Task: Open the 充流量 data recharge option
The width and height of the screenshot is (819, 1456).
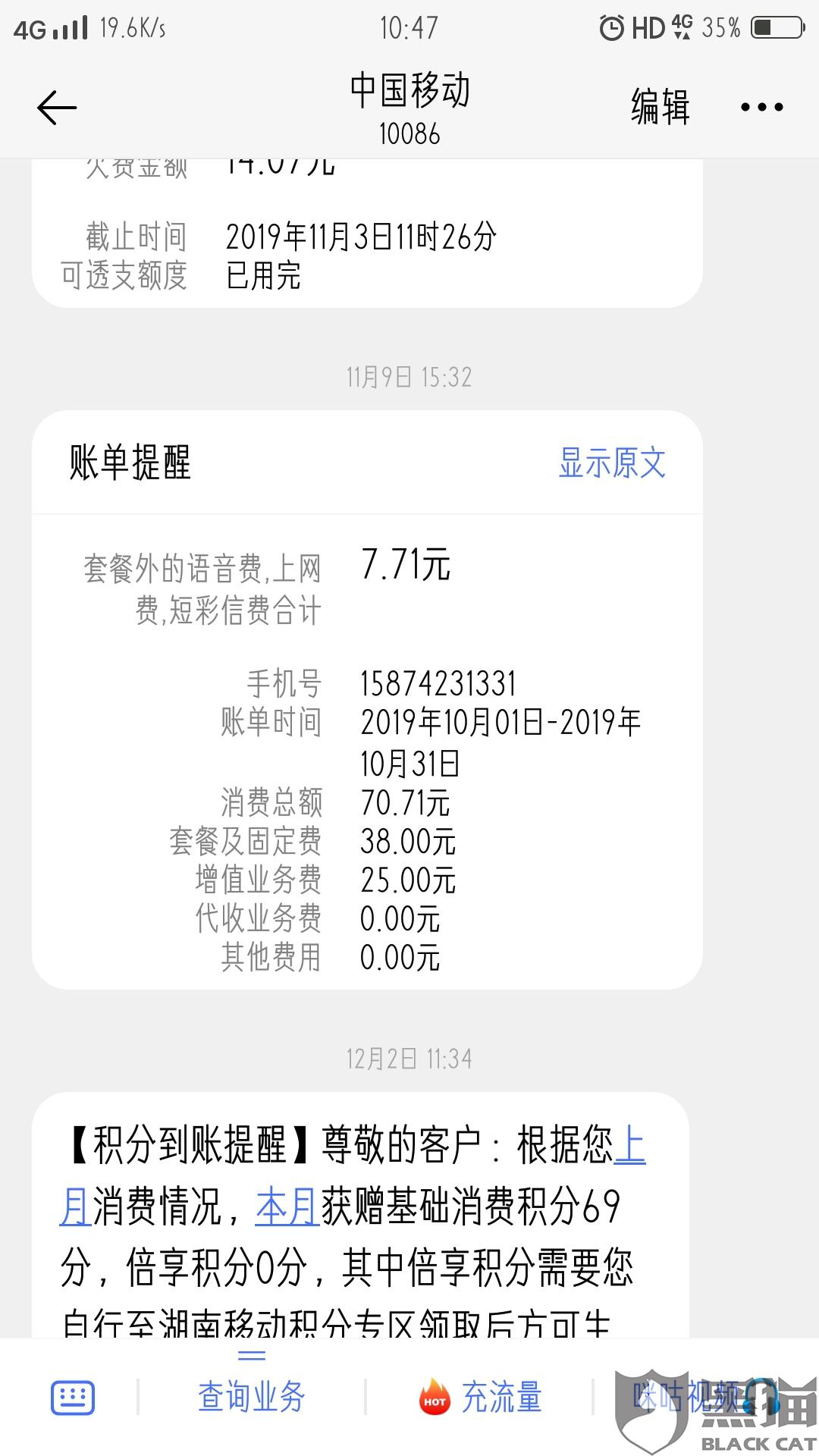Action: coord(480,1397)
